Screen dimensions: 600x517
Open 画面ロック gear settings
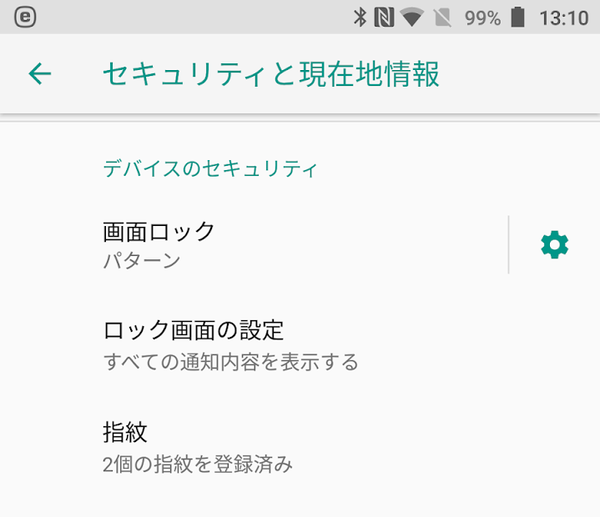(554, 244)
